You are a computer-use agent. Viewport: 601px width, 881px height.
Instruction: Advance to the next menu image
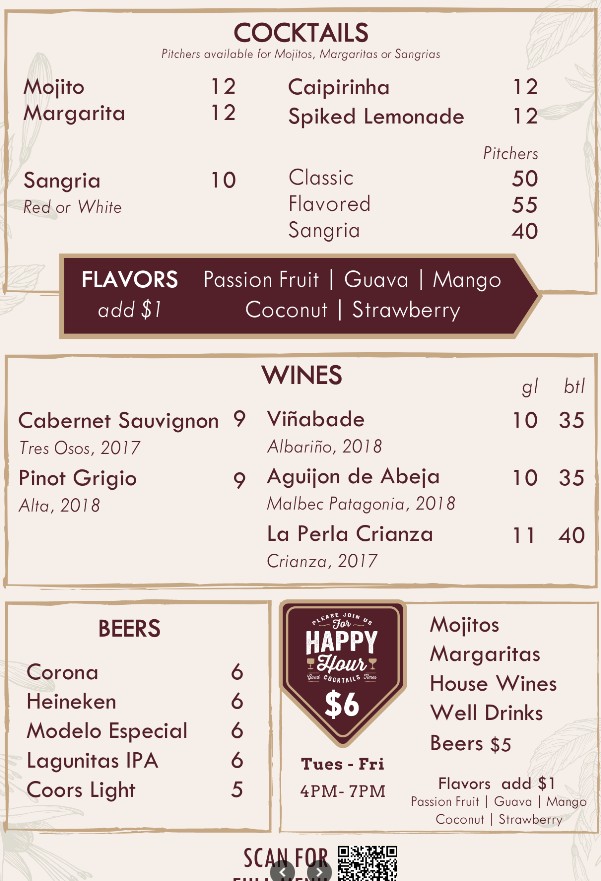318,872
